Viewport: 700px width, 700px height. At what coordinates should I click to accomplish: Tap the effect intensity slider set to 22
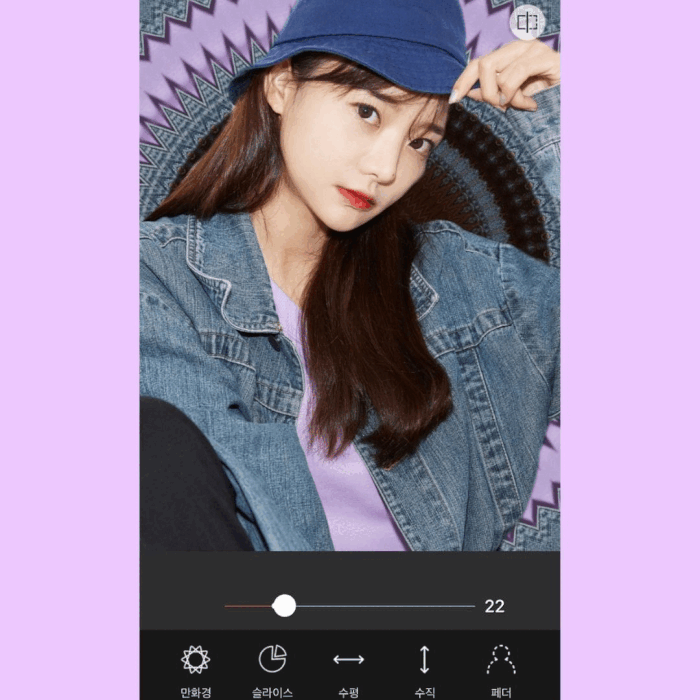click(x=285, y=605)
